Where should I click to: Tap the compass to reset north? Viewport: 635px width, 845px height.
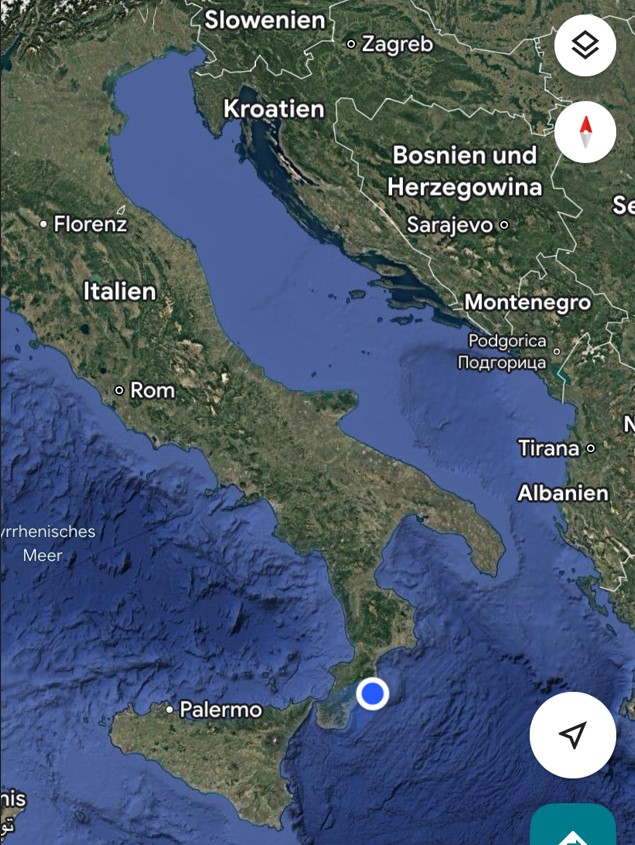coord(585,132)
